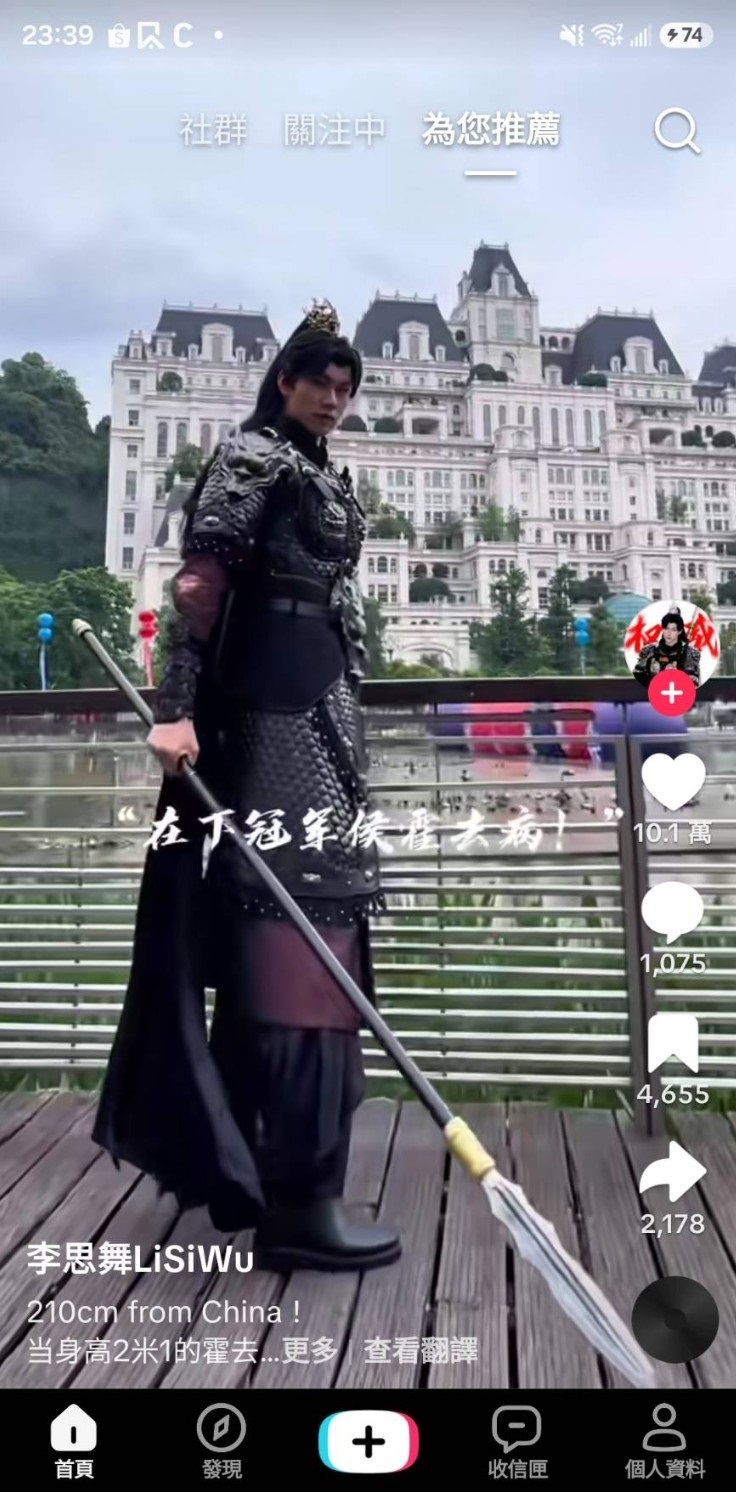Select the 為您推薦 tab
Viewport: 736px width, 1492px height.
(x=491, y=130)
